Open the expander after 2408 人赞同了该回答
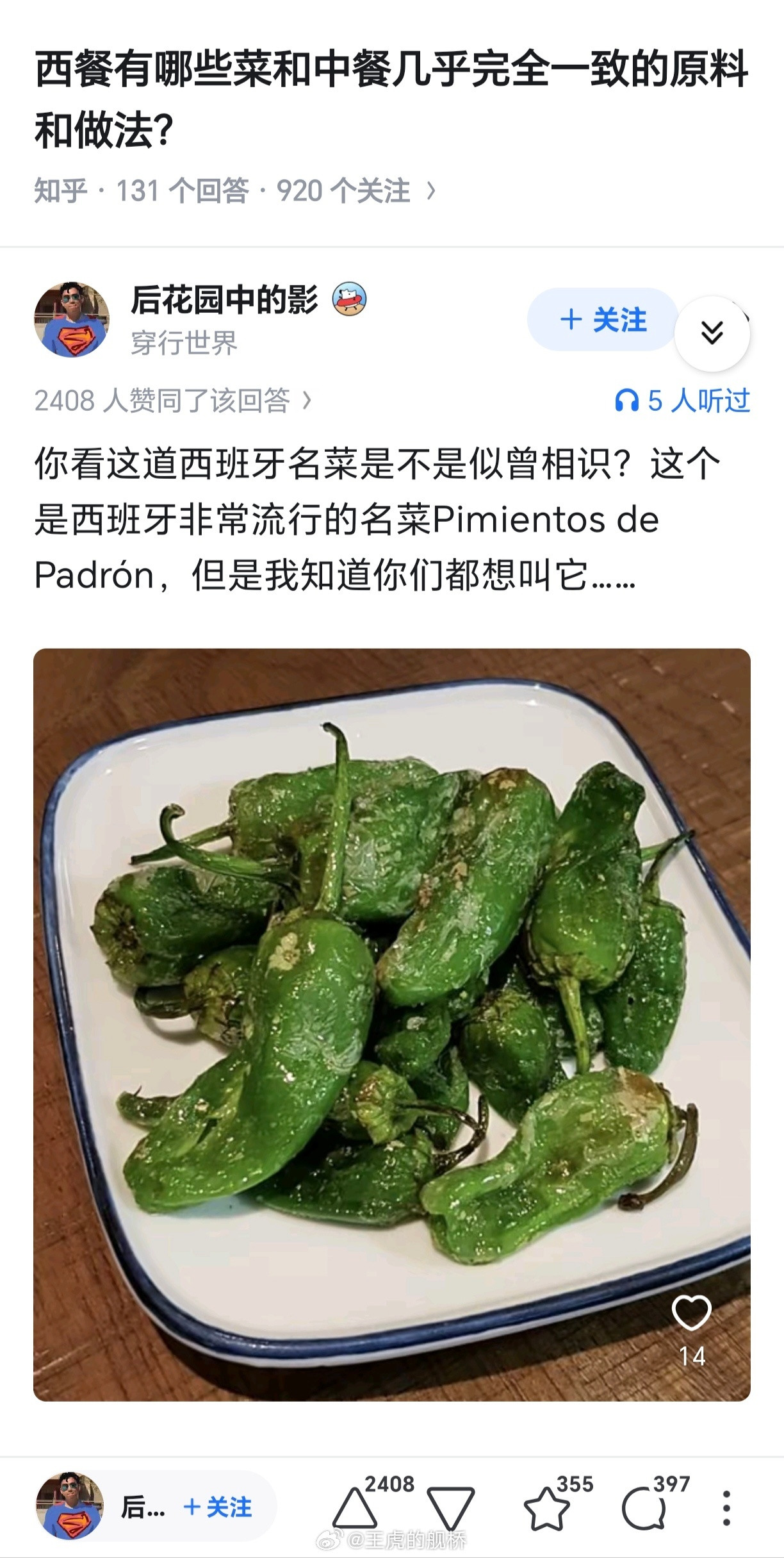784x1558 pixels. point(307,399)
